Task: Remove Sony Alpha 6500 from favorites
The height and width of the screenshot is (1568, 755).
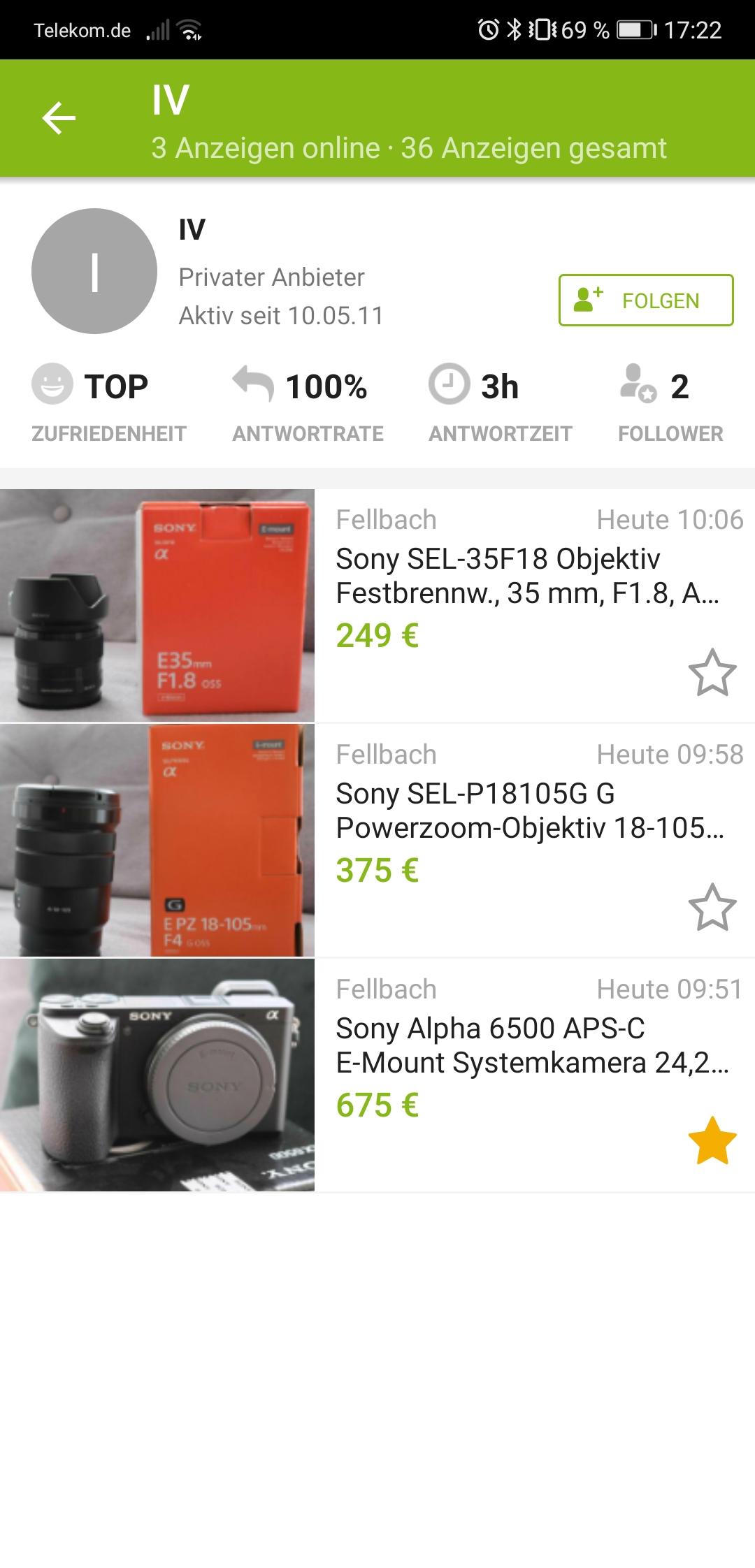Action: [x=712, y=1141]
